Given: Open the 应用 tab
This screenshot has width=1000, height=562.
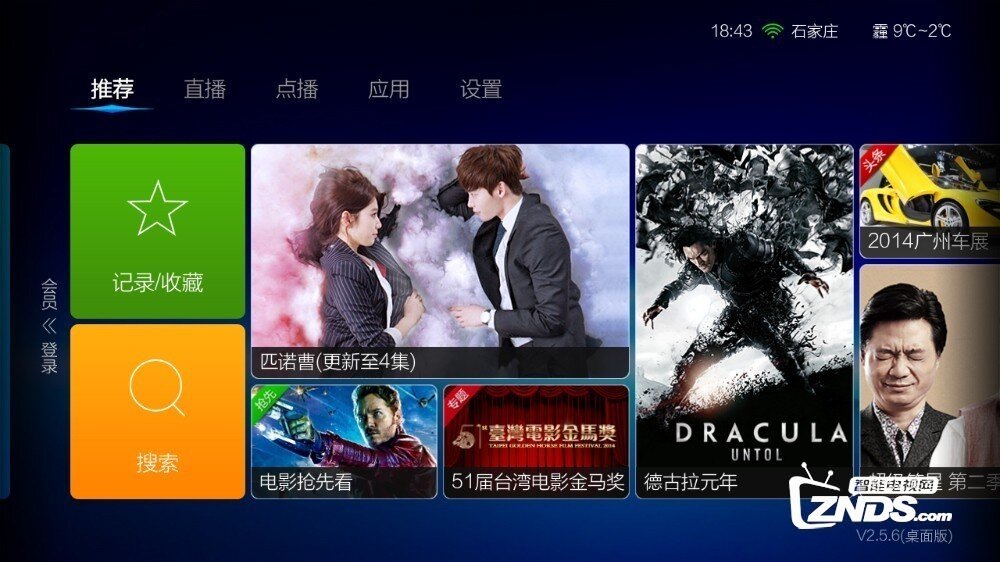Looking at the screenshot, I should tap(389, 89).
